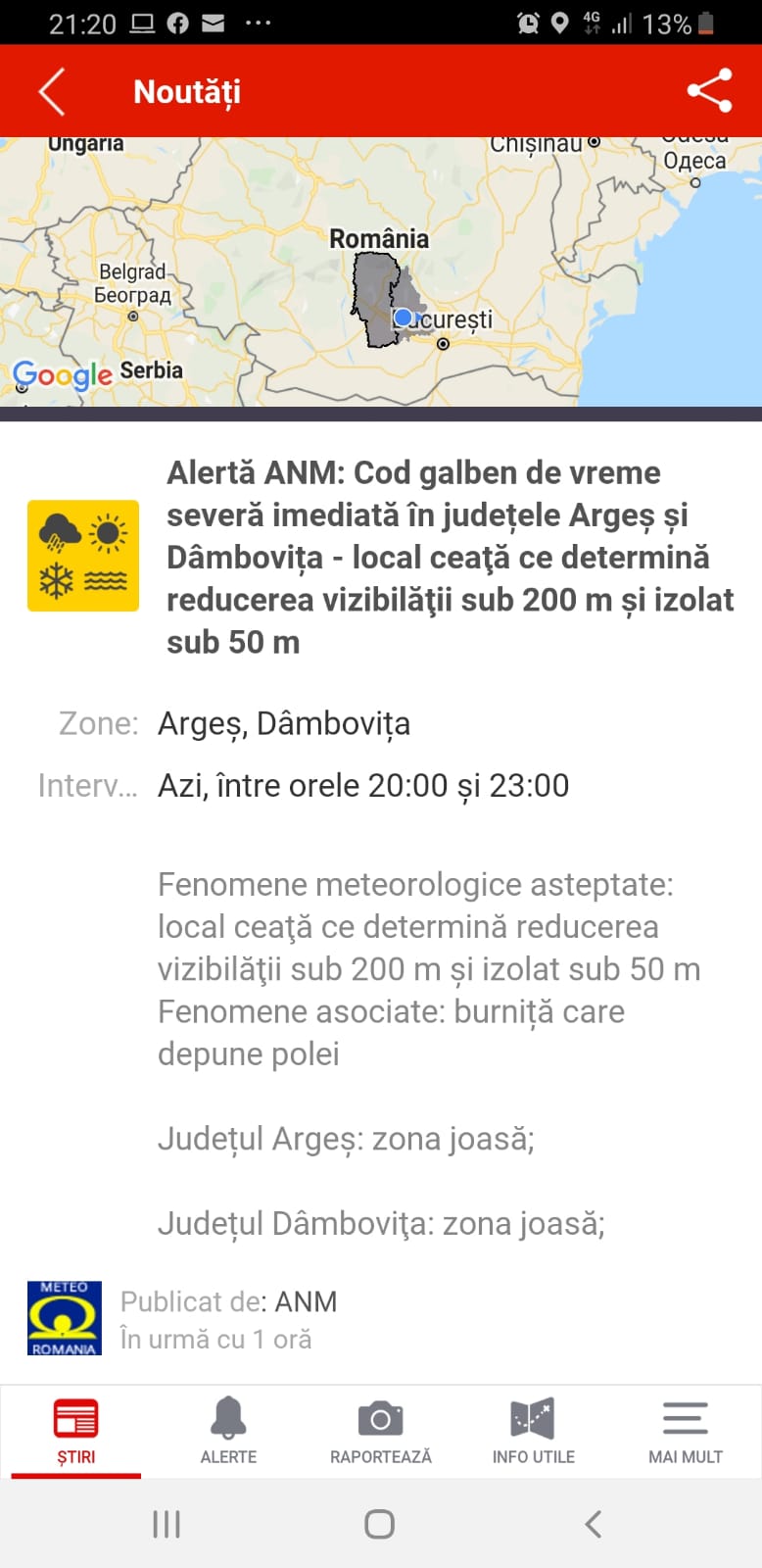The image size is (762, 1568).
Task: Open the Mai mult menu
Action: point(686,1431)
